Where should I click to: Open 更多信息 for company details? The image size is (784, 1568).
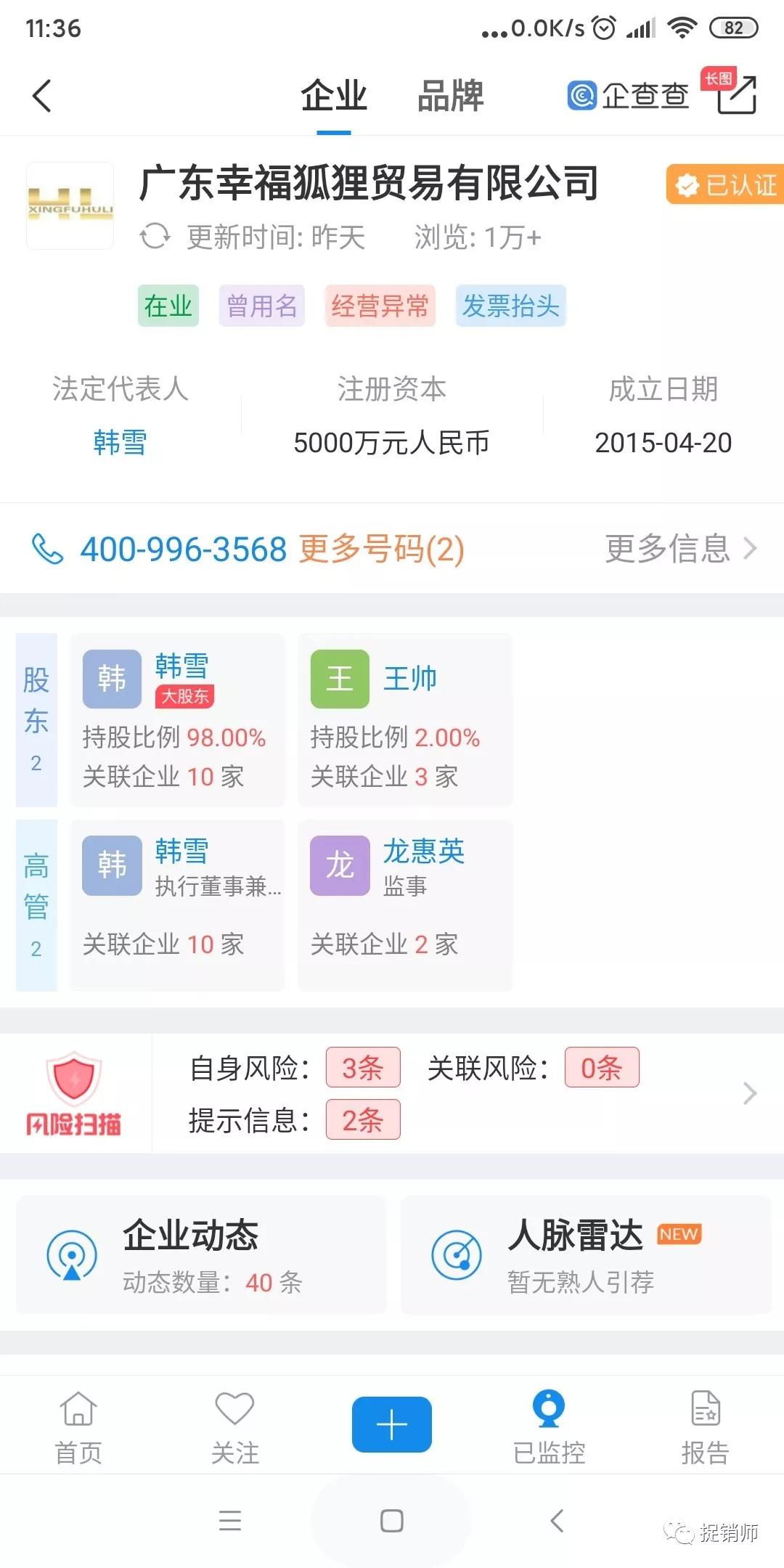click(680, 549)
